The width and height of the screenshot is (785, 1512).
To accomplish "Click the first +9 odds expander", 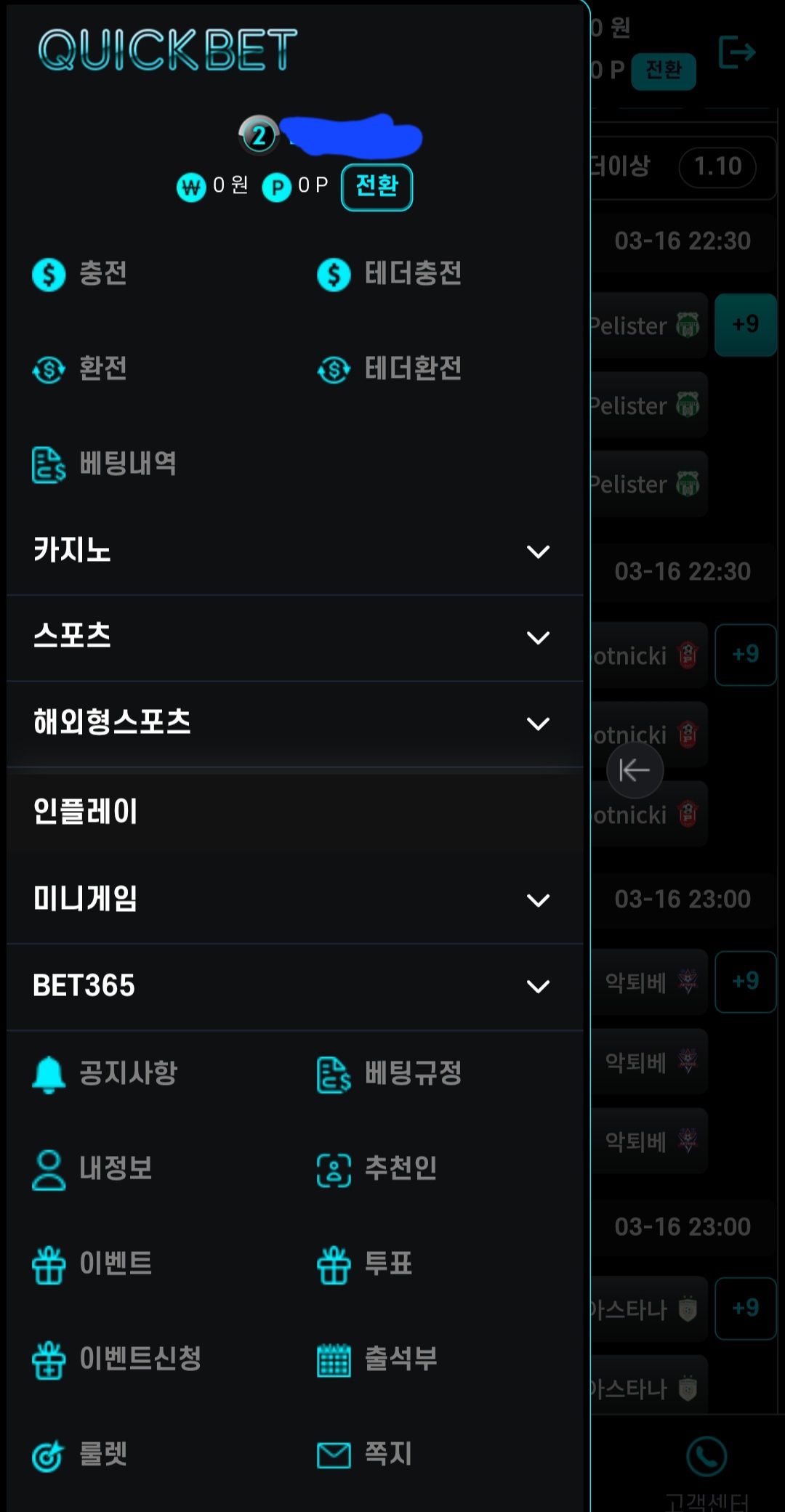I will click(x=745, y=325).
